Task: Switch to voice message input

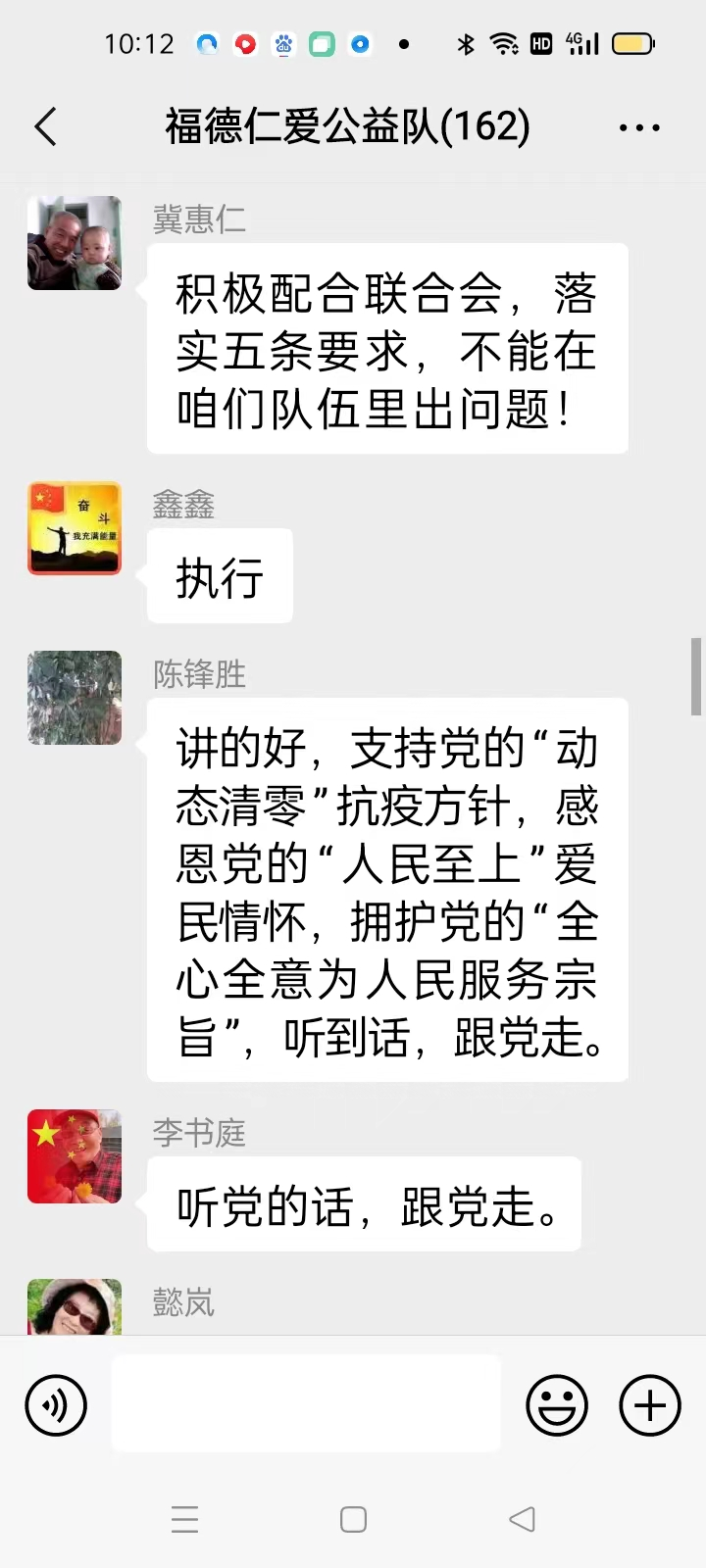Action: tap(56, 1405)
